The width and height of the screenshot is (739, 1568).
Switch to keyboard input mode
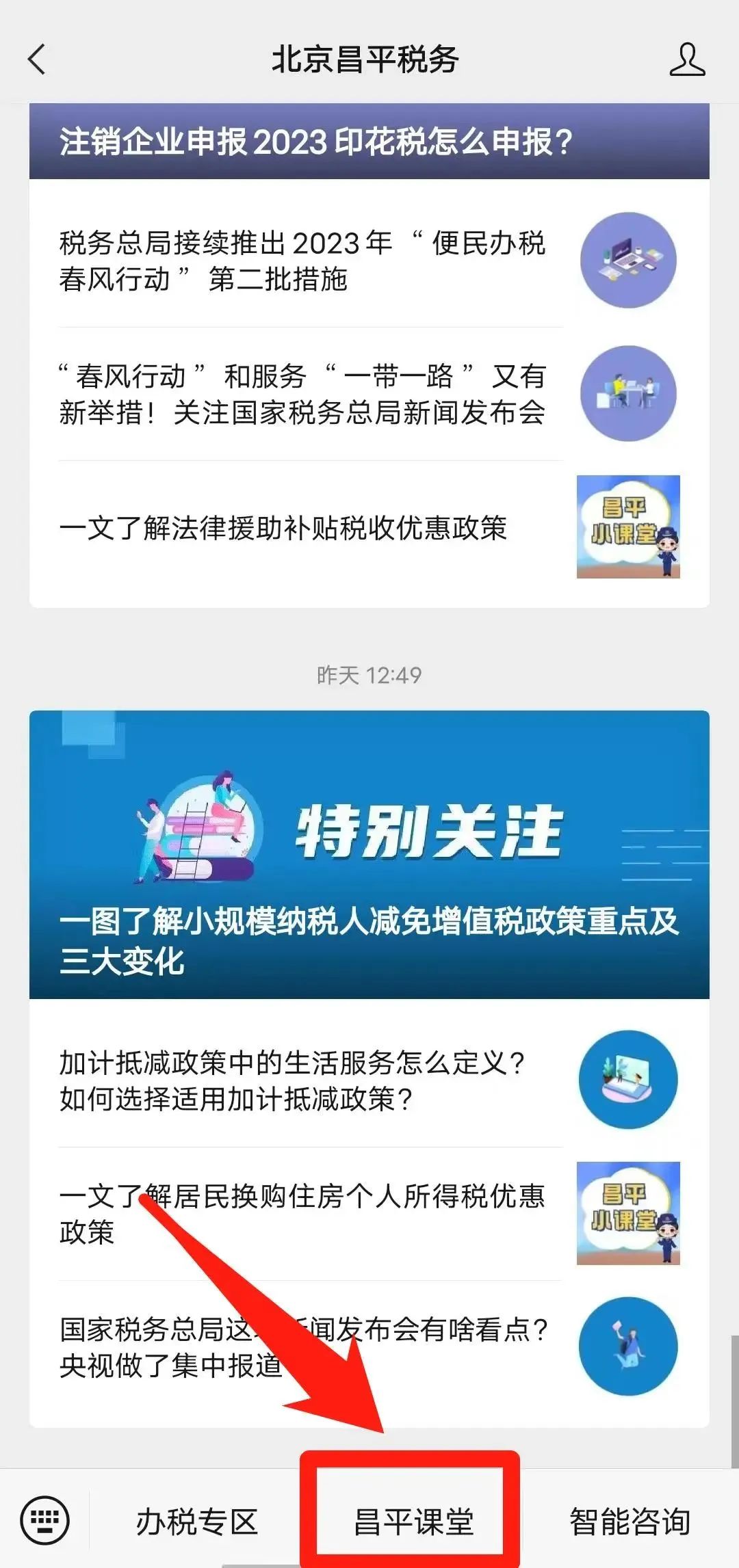click(x=45, y=1521)
